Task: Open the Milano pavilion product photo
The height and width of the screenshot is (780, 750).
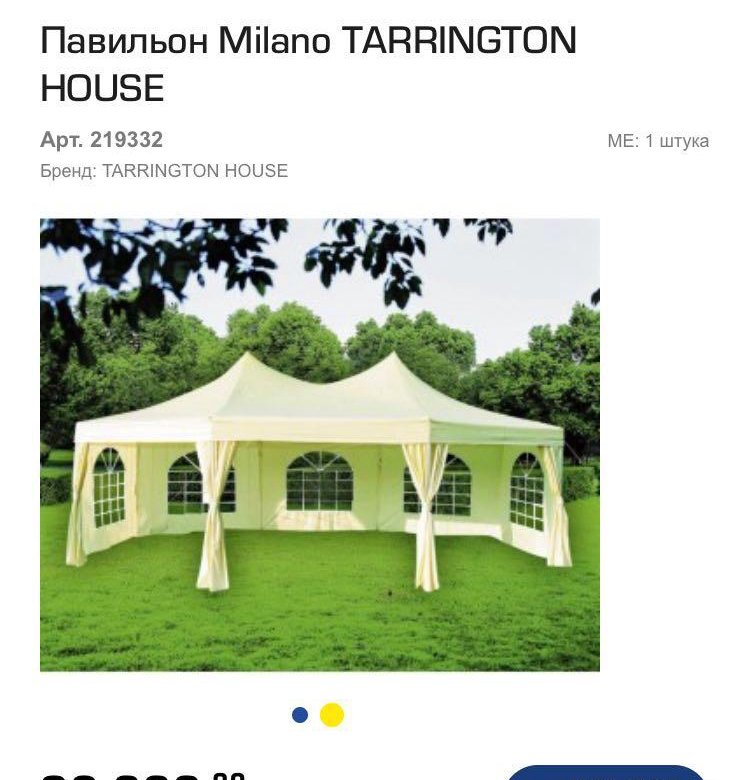Action: click(320, 445)
